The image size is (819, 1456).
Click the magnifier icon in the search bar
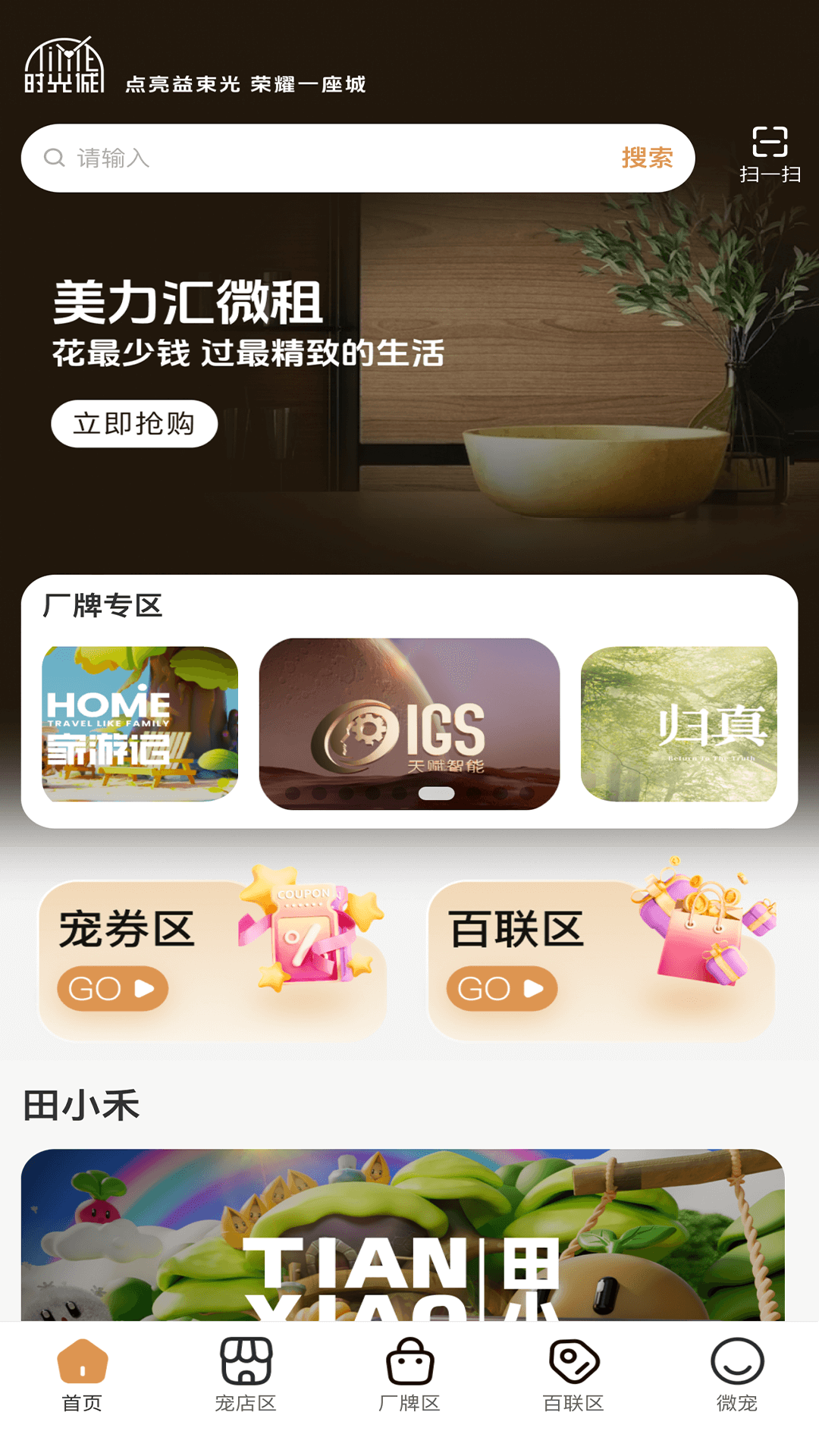pyautogui.click(x=53, y=157)
